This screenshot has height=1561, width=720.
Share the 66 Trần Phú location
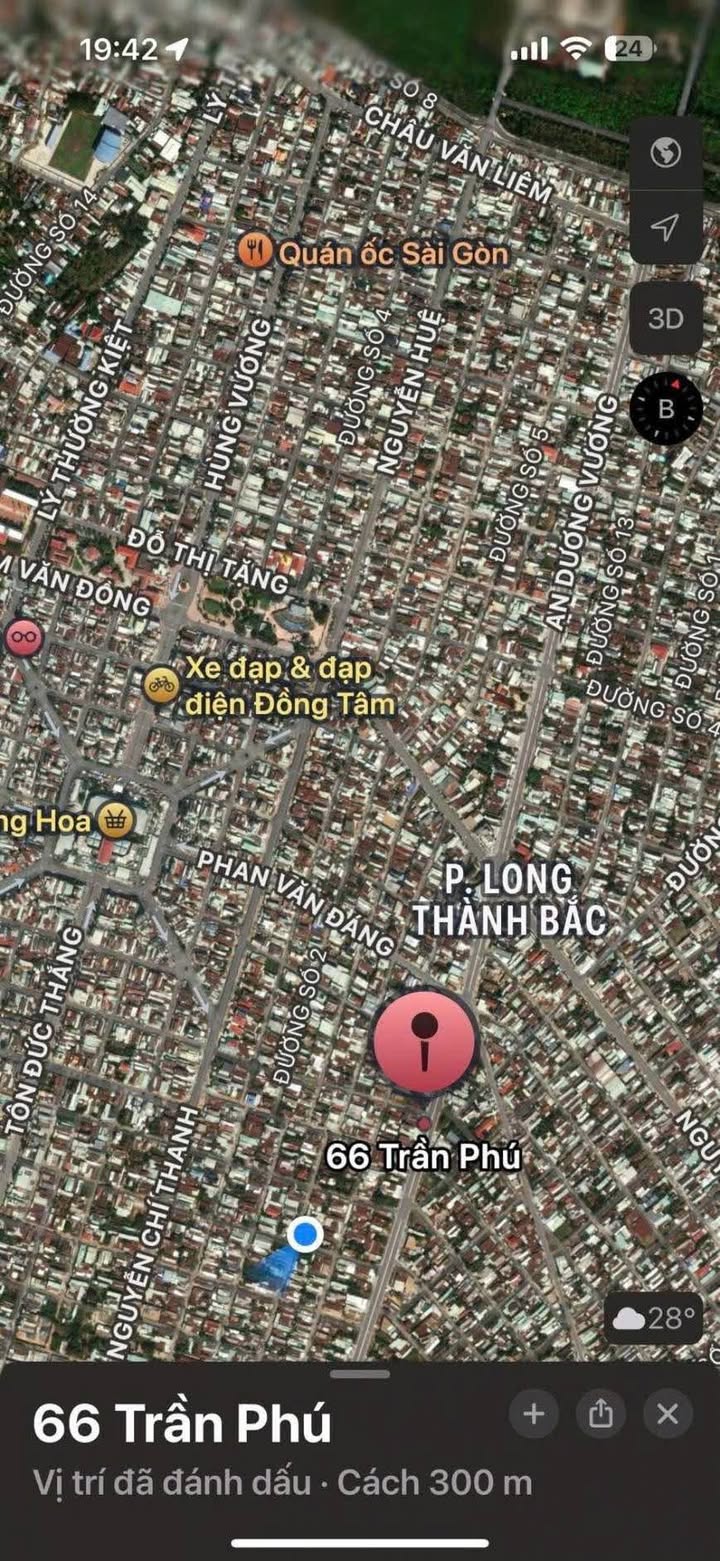600,1414
